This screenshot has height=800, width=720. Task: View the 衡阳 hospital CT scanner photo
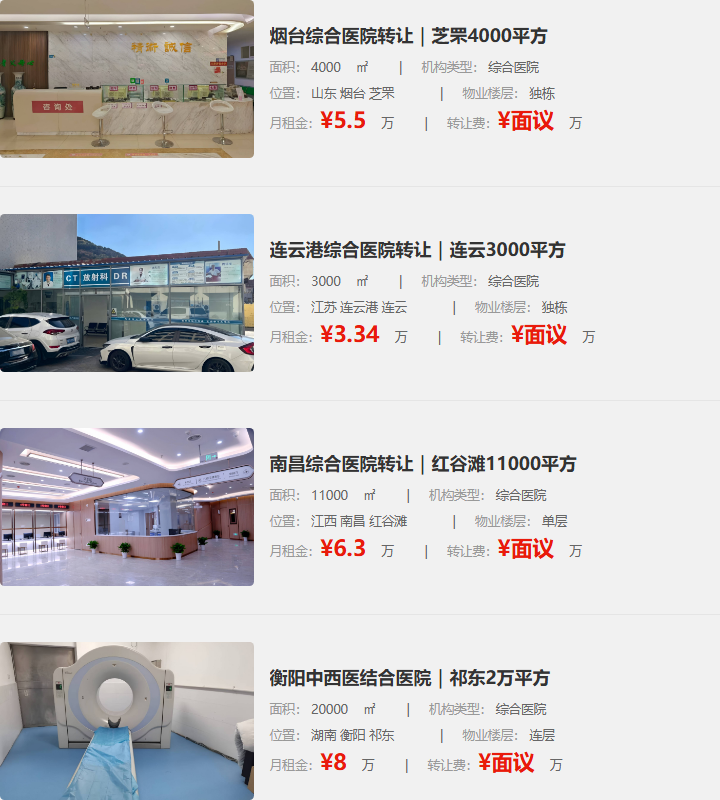tap(127, 720)
